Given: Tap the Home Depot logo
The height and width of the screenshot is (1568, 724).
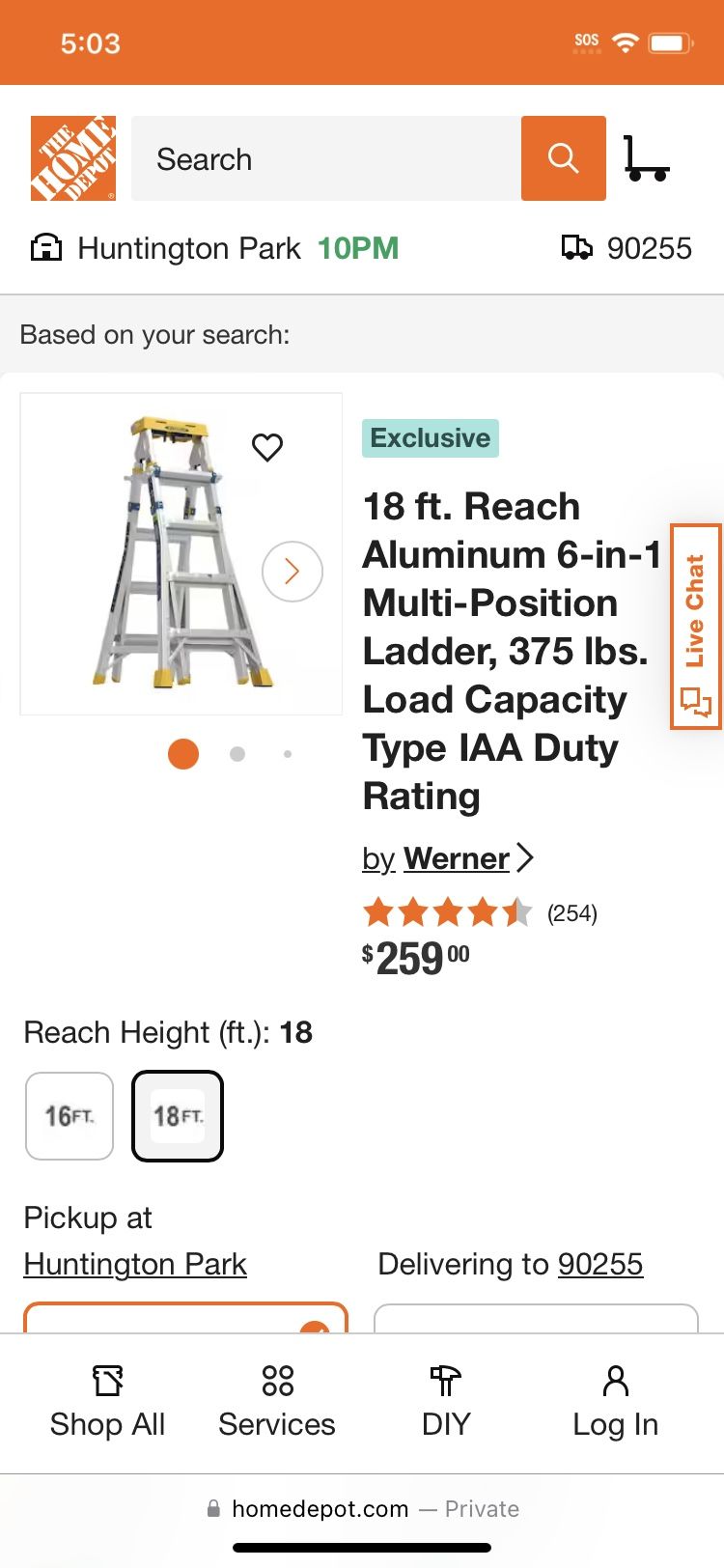Looking at the screenshot, I should [x=73, y=158].
